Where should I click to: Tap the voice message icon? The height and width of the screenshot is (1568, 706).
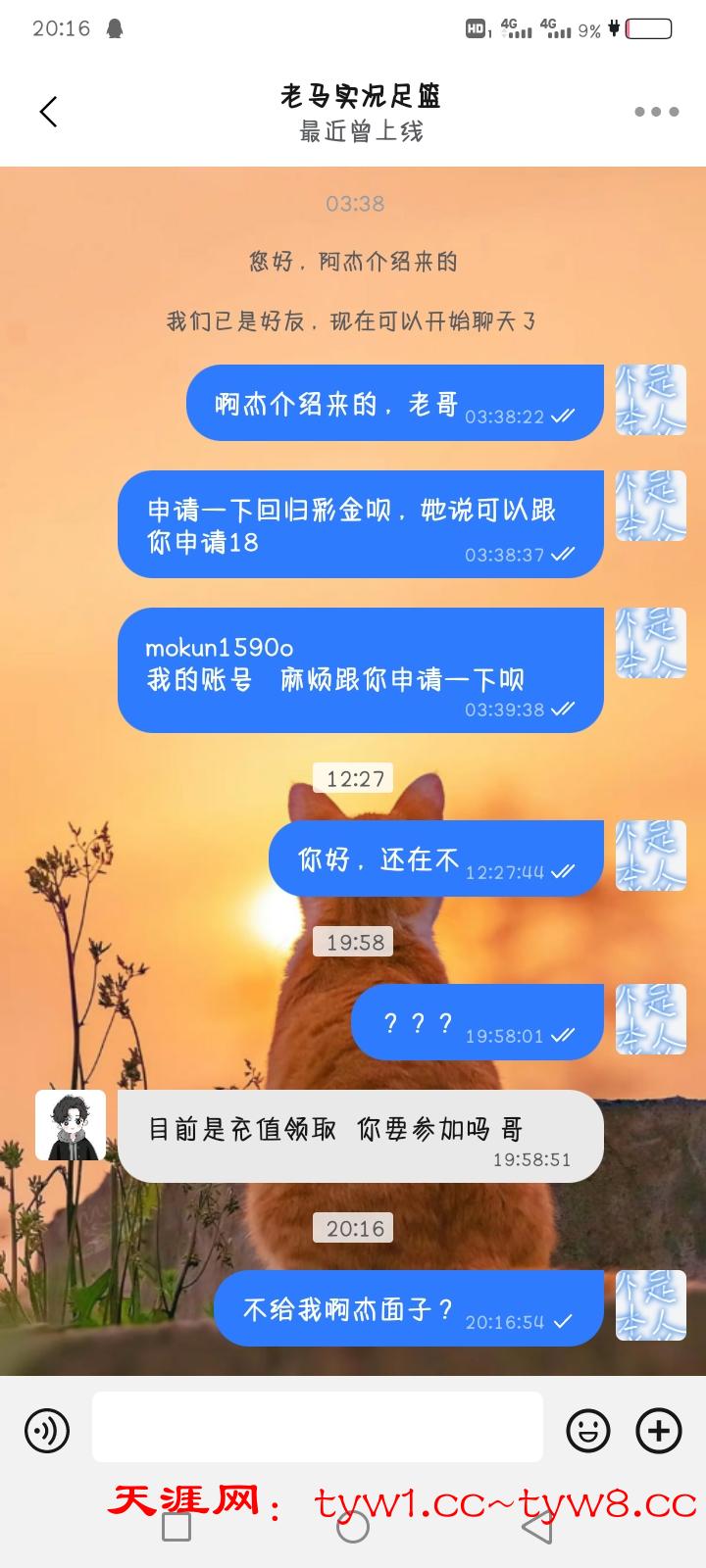point(46,1431)
